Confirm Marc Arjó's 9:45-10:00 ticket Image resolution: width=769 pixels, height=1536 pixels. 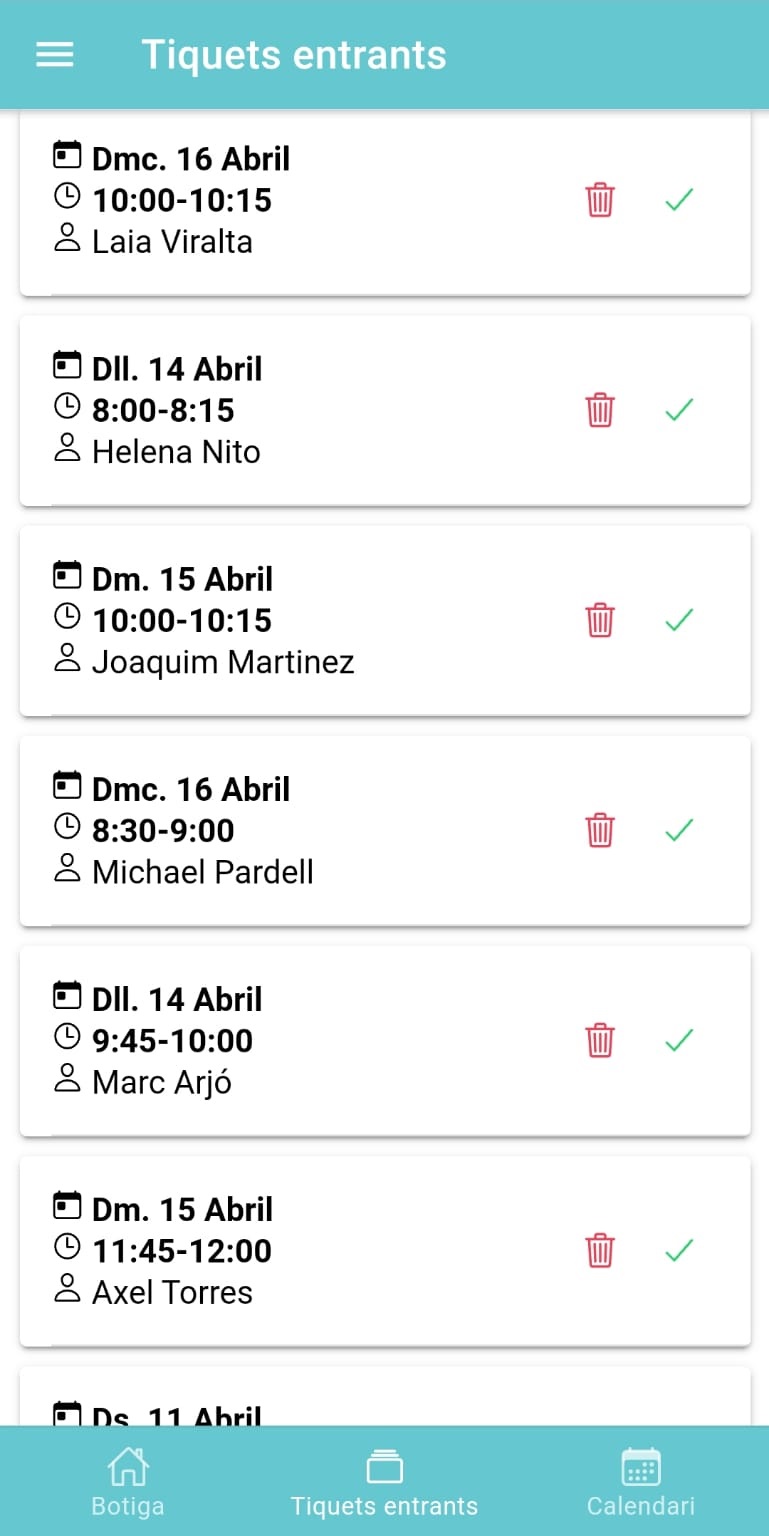point(679,1040)
